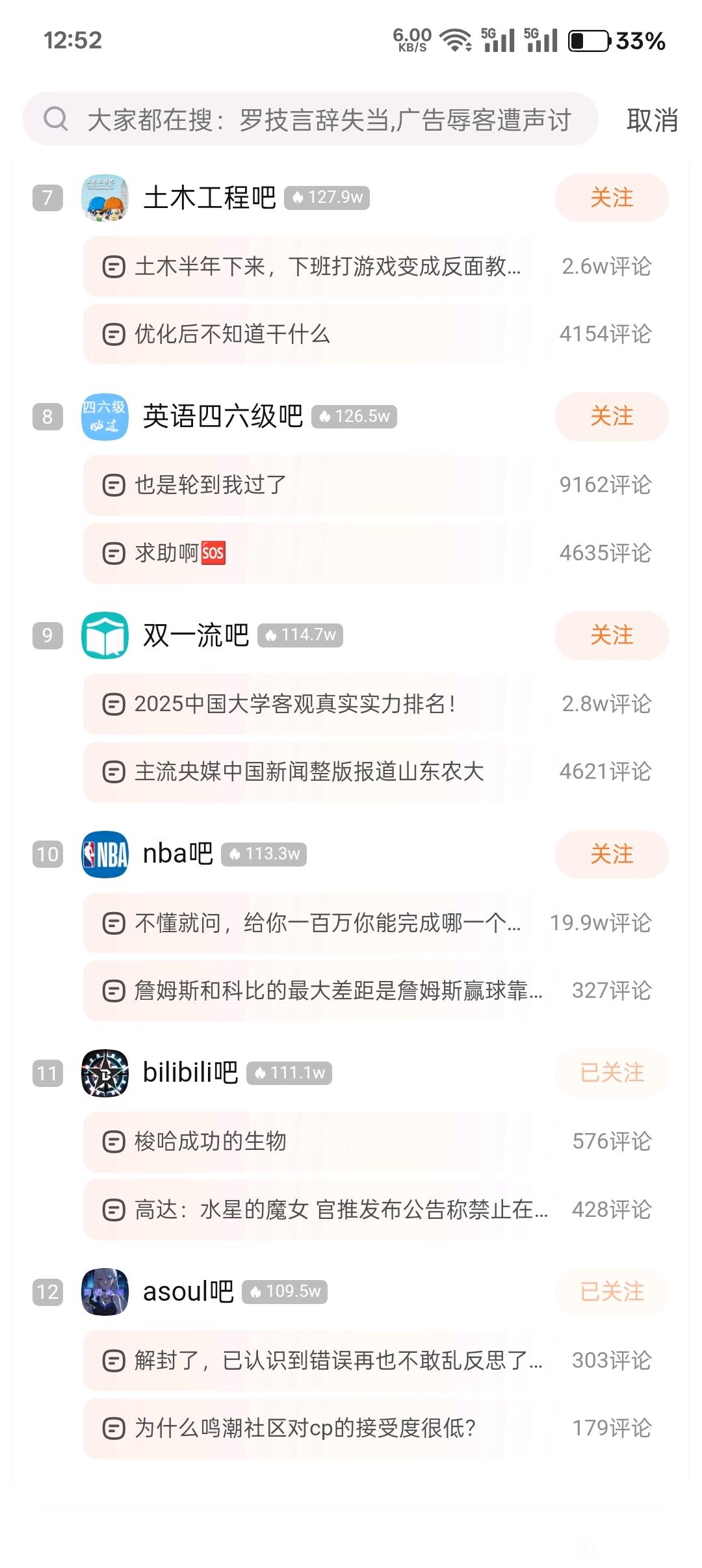Viewport: 702px width, 1568px height.
Task: Open 高达：水星的魔女 announcement post
Action: (x=312, y=1210)
